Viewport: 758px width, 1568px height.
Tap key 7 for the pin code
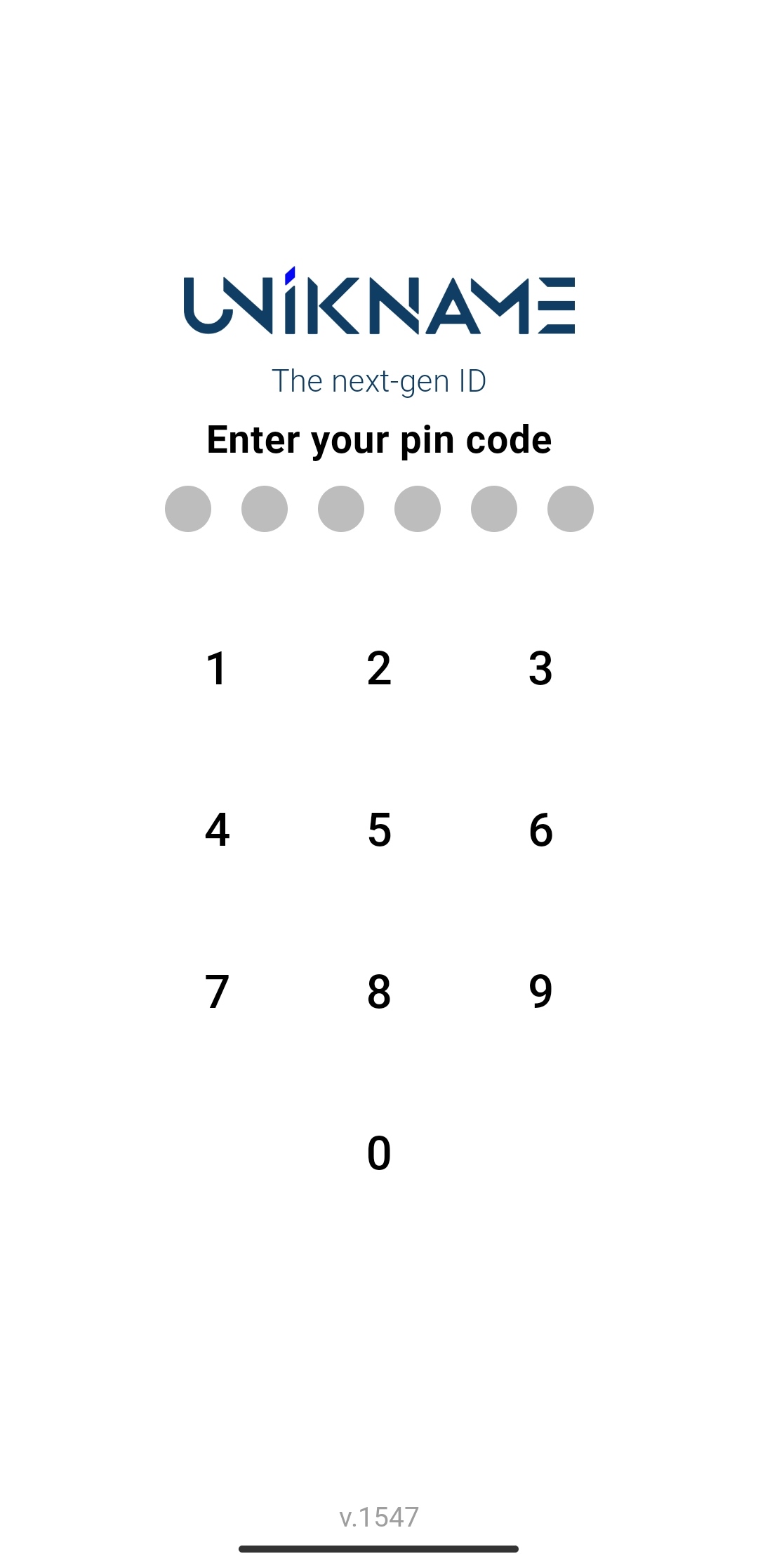pos(217,991)
